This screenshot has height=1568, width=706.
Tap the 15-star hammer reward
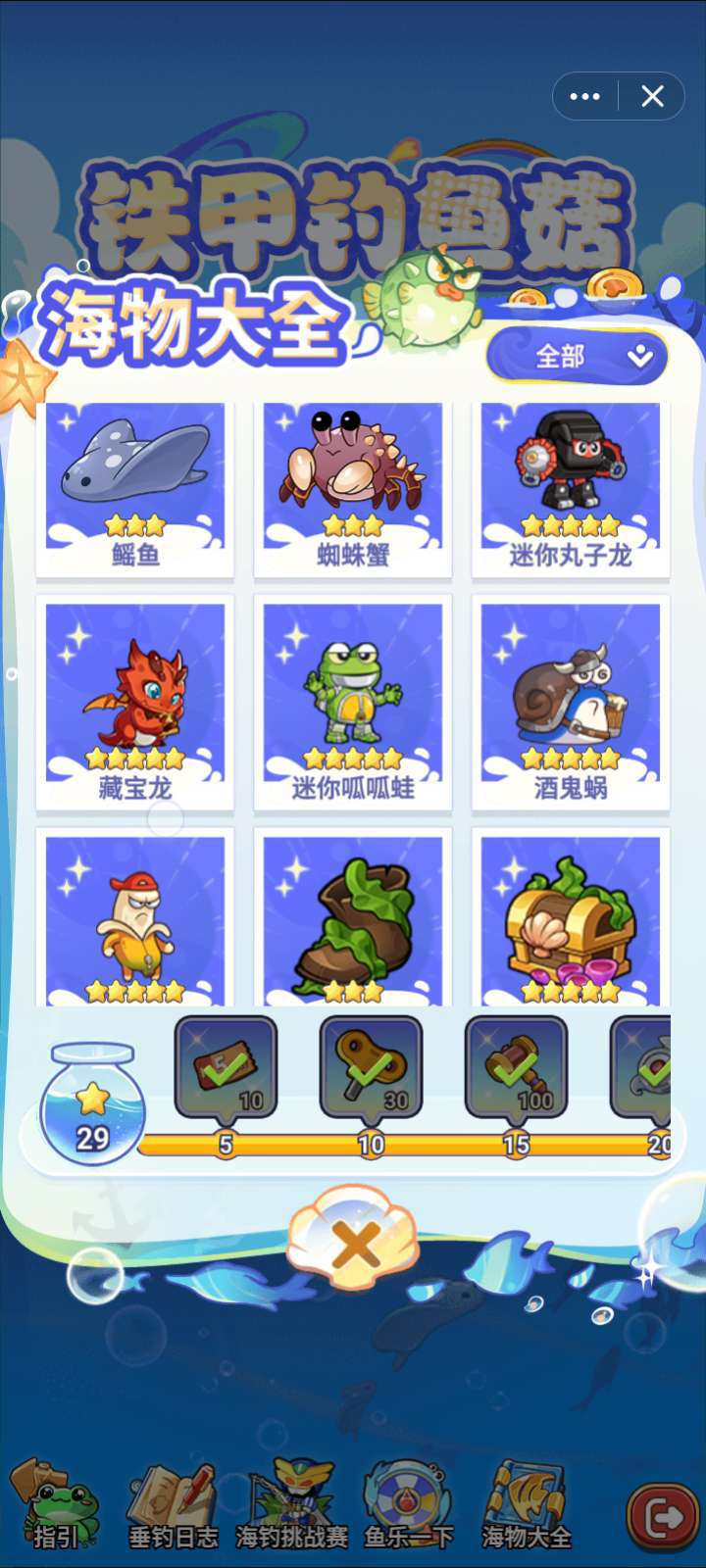(x=516, y=1067)
